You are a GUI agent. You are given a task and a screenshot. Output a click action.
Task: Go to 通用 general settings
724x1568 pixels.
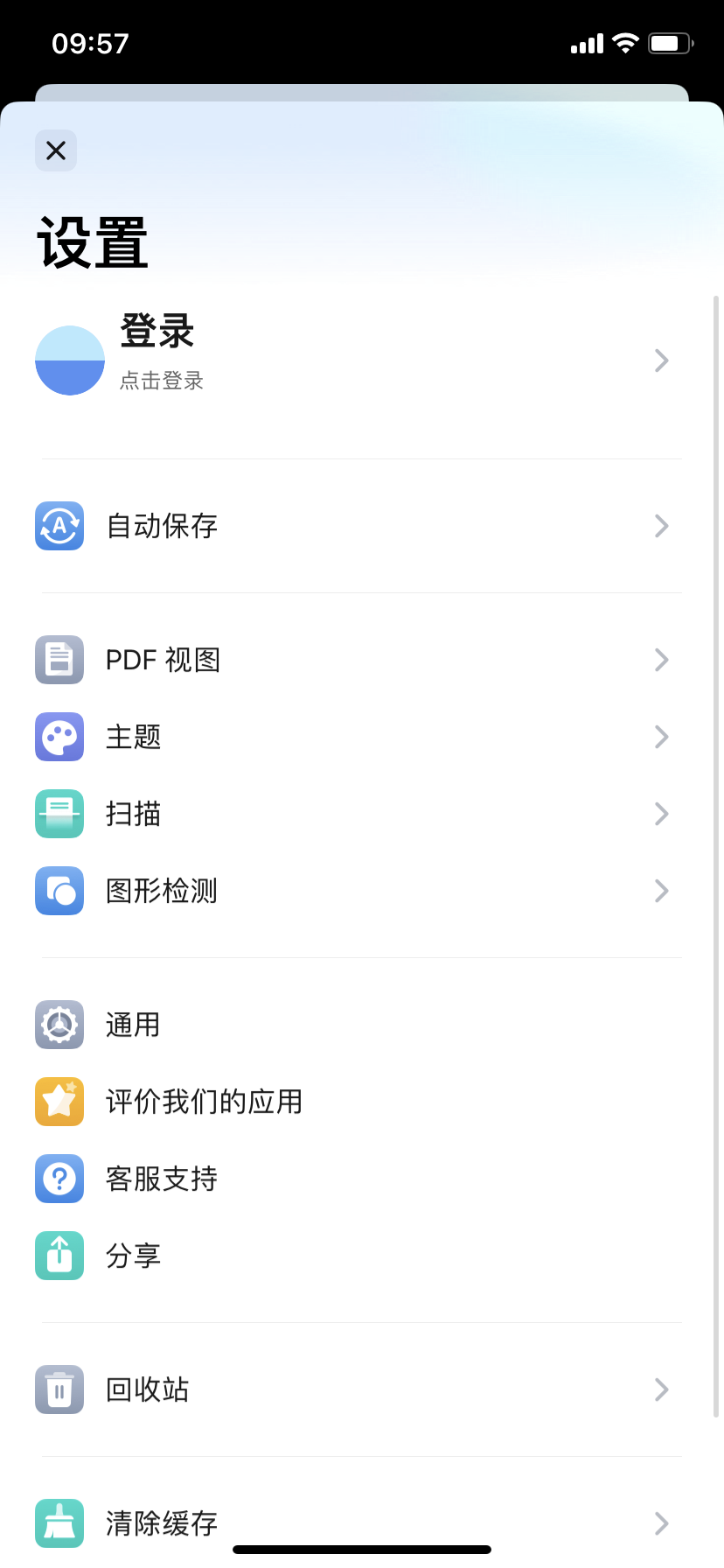tap(350, 1025)
